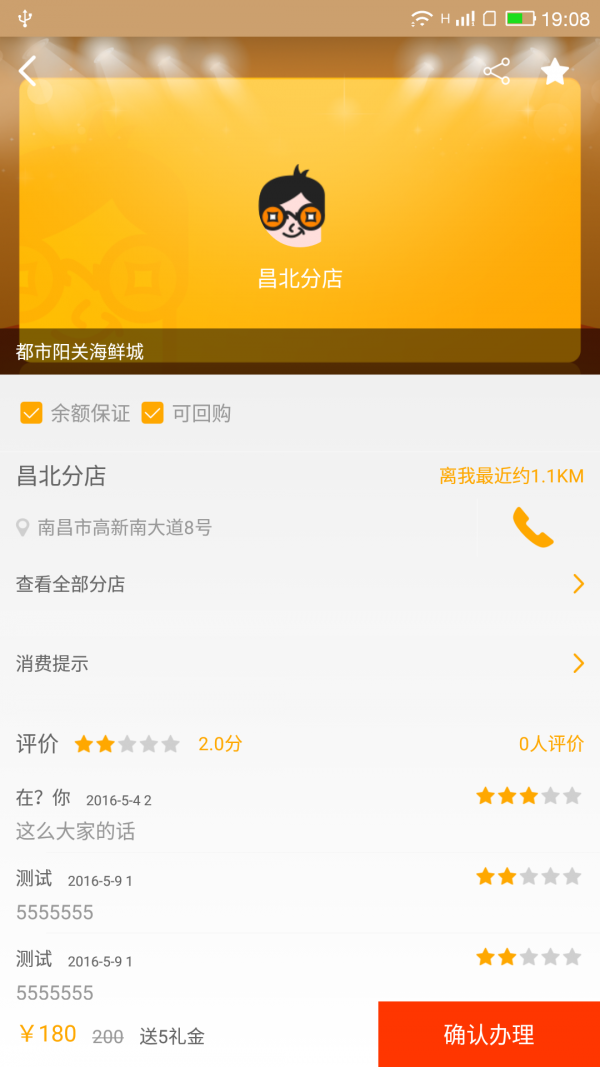Screen dimensions: 600x1067
Task: Favorite the store with the star icon
Action: (x=555, y=71)
